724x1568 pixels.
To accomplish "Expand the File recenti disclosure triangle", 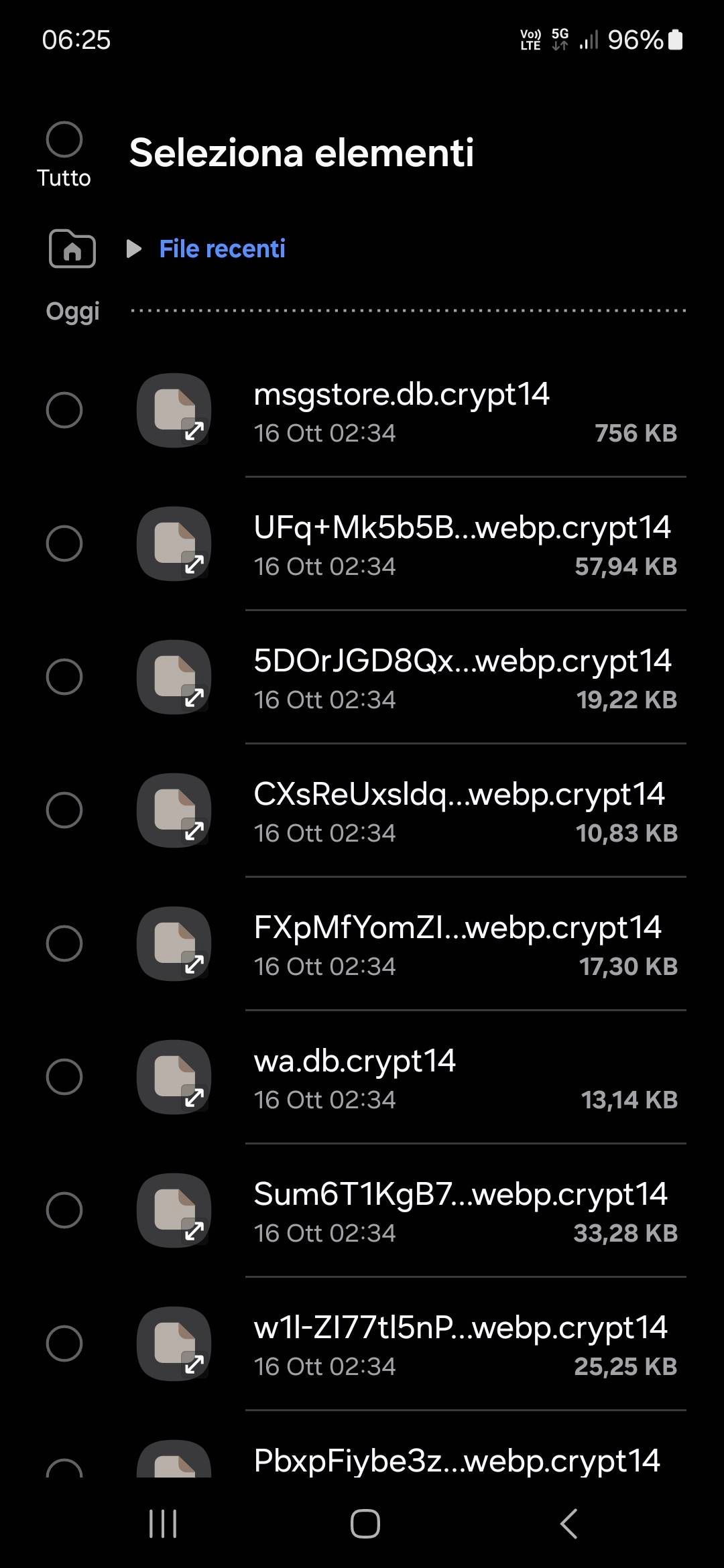I will 133,248.
